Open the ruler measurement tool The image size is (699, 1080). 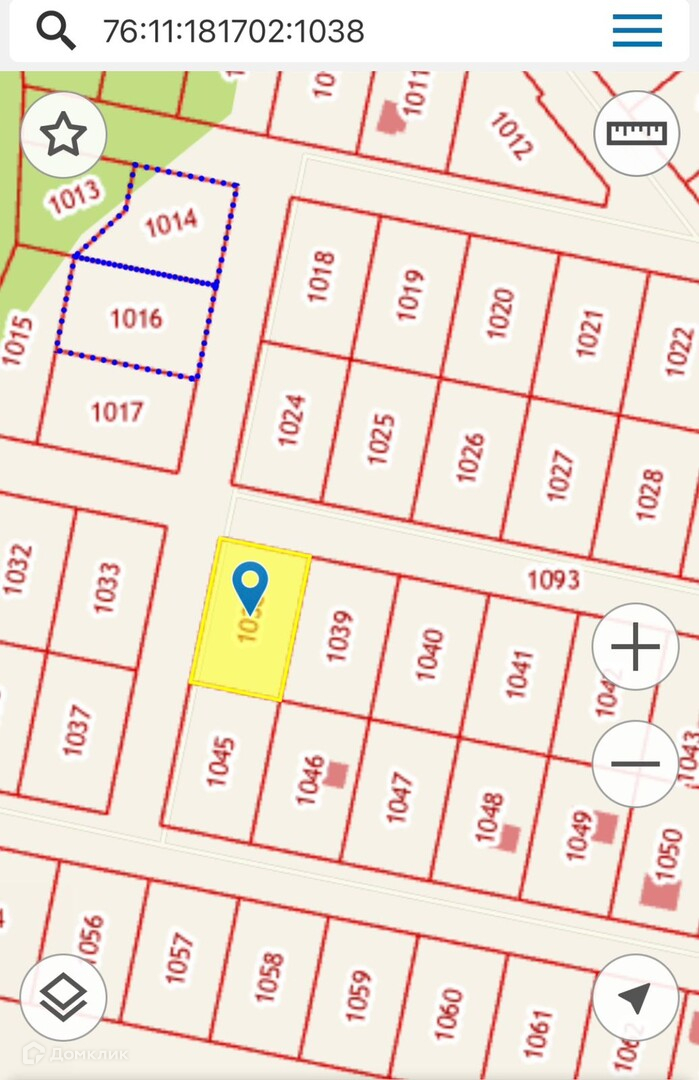click(636, 133)
